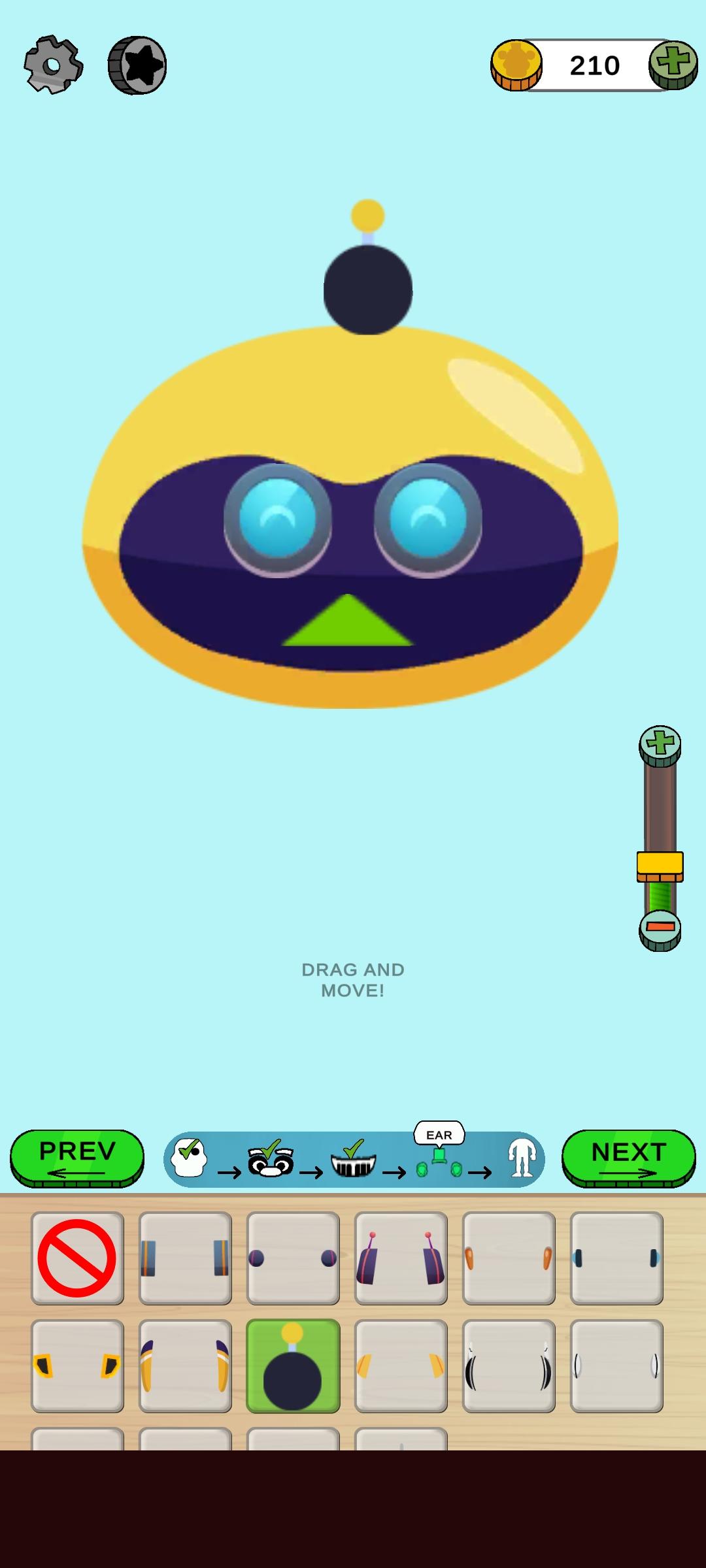Pick the red-tipped antenna ears option

point(401,1258)
